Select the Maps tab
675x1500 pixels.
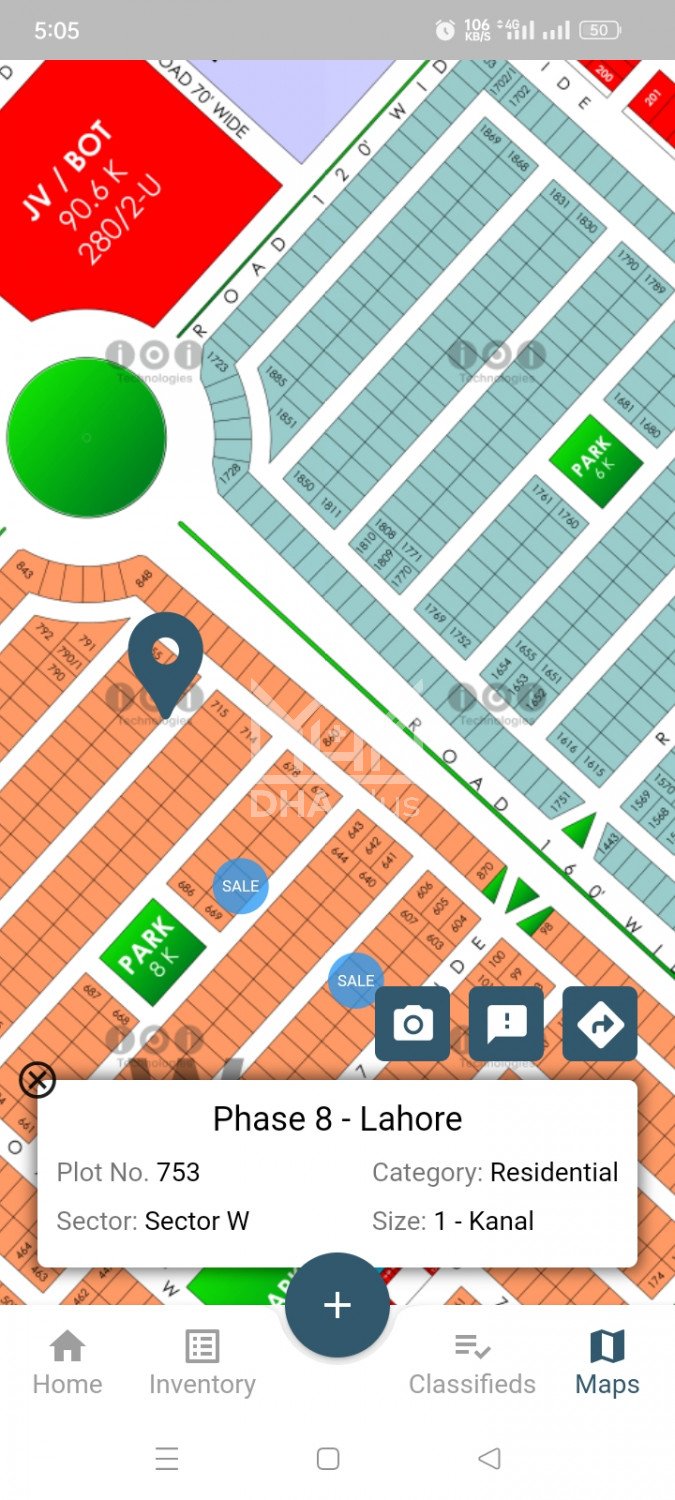[x=607, y=1362]
